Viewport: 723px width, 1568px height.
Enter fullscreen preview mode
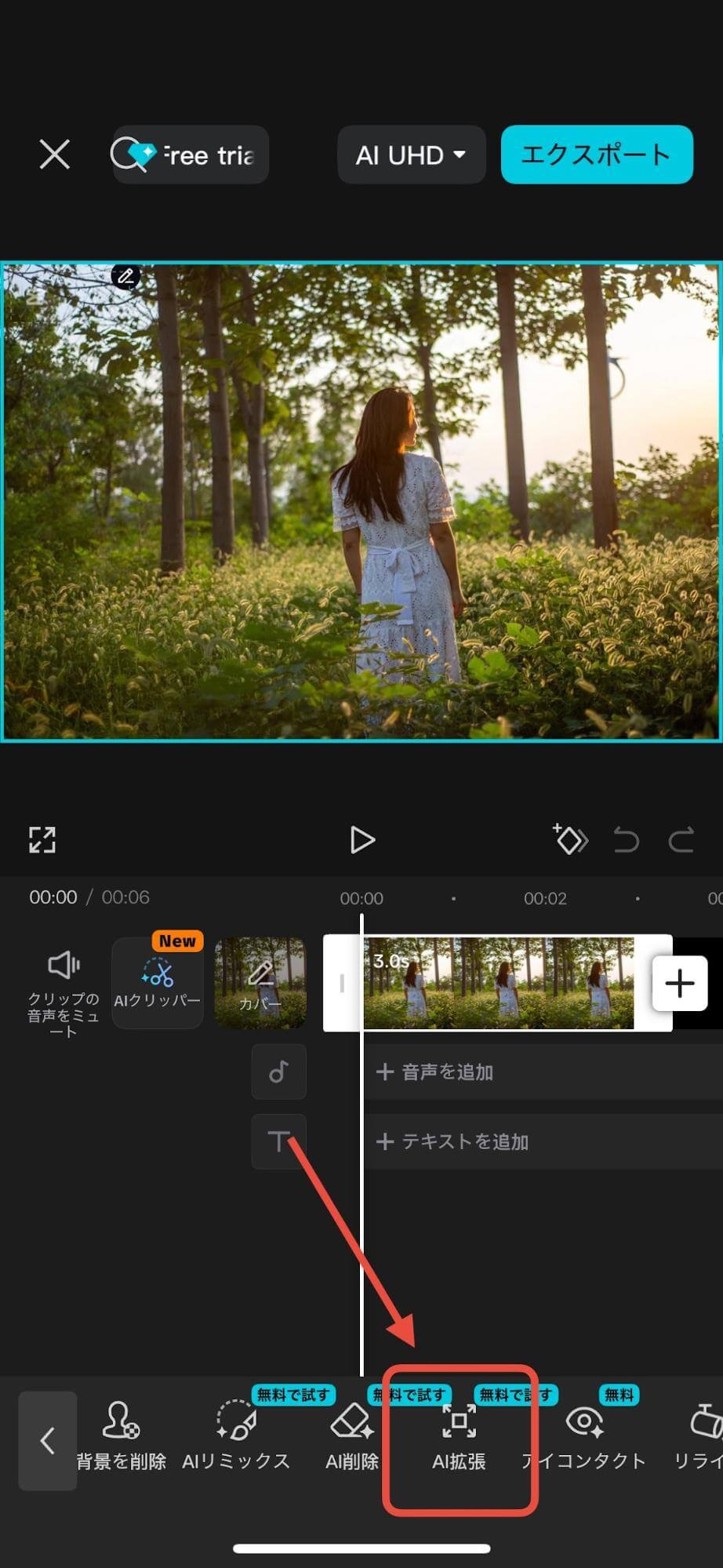(x=42, y=839)
